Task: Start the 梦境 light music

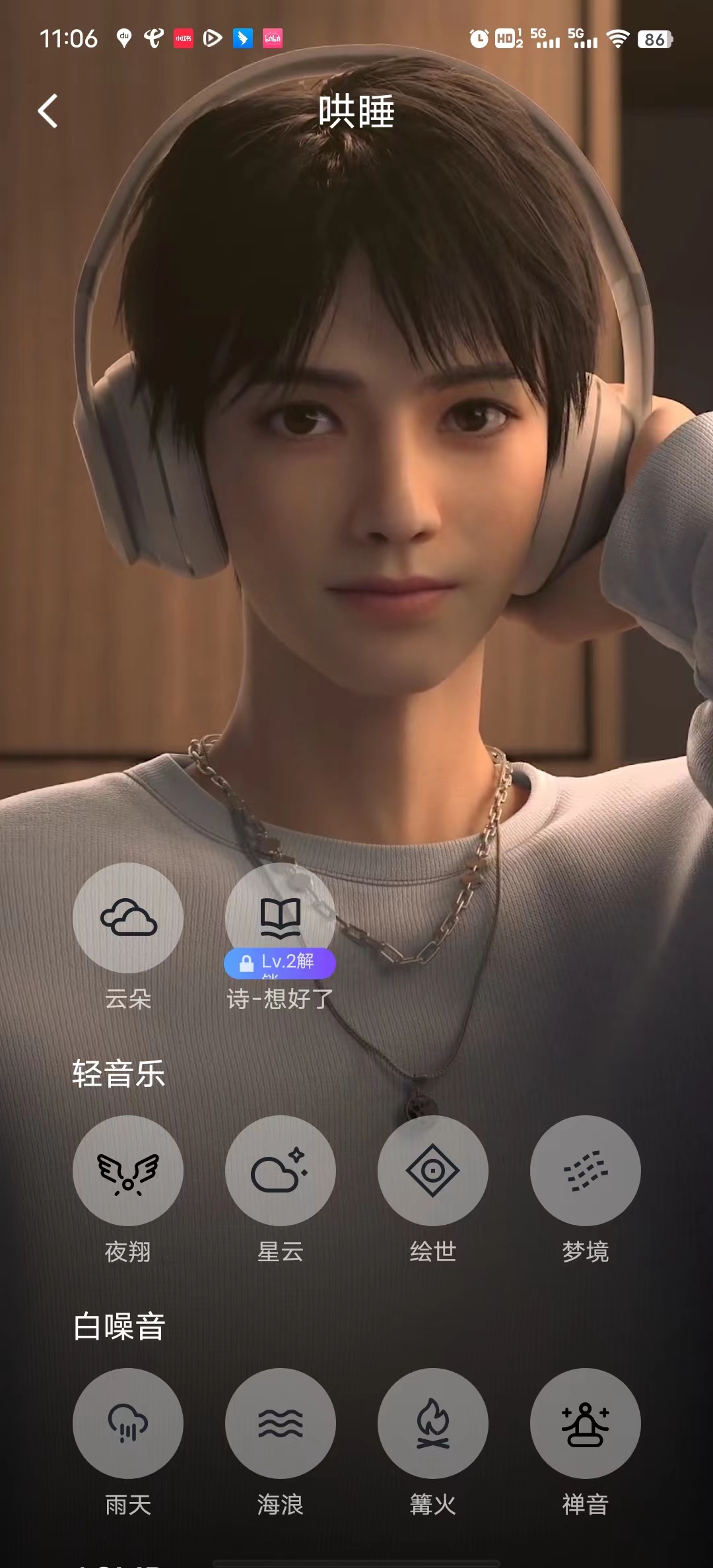Action: tap(585, 1171)
